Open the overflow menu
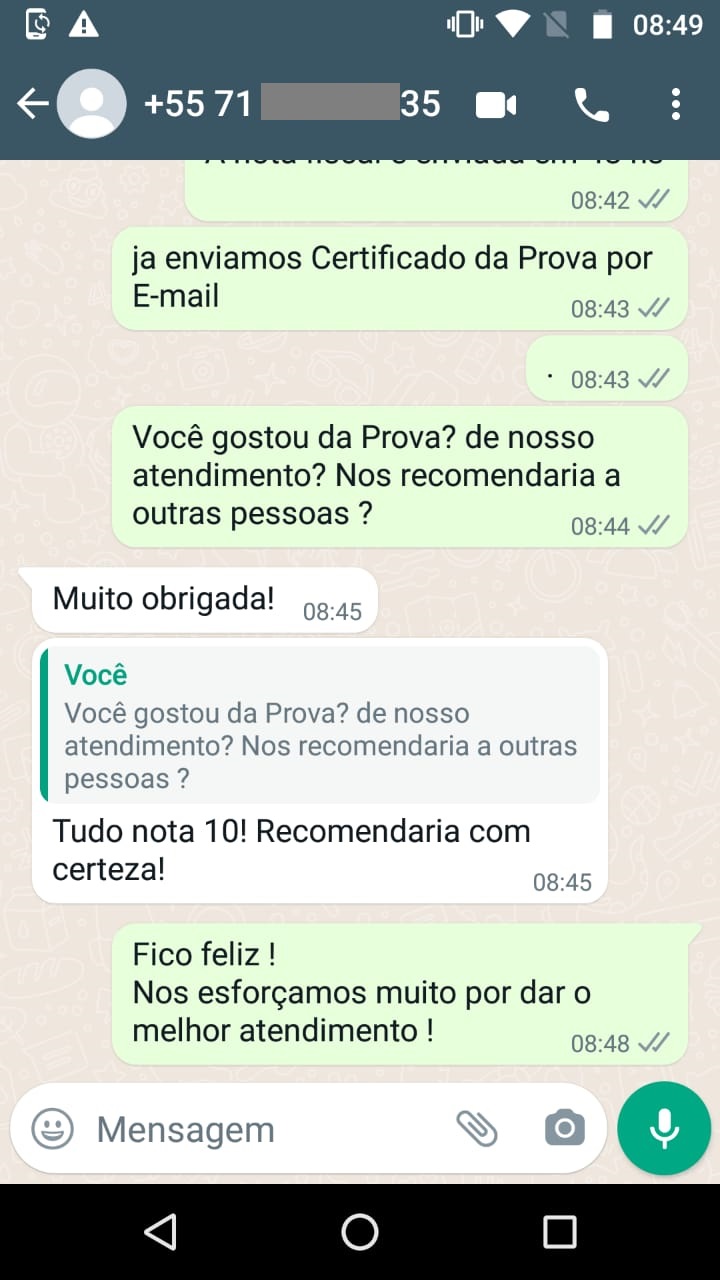 click(676, 104)
